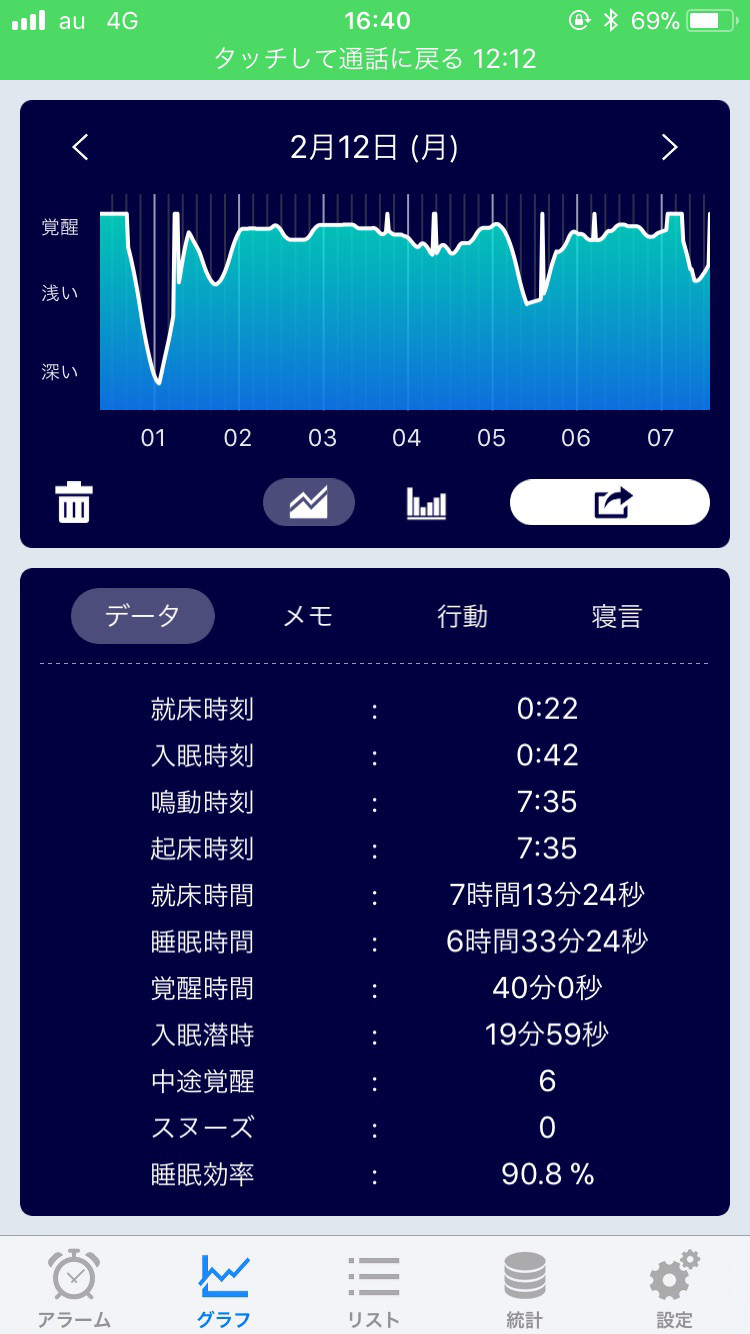Open the 寝言 tab
The height and width of the screenshot is (1334, 750).
617,616
